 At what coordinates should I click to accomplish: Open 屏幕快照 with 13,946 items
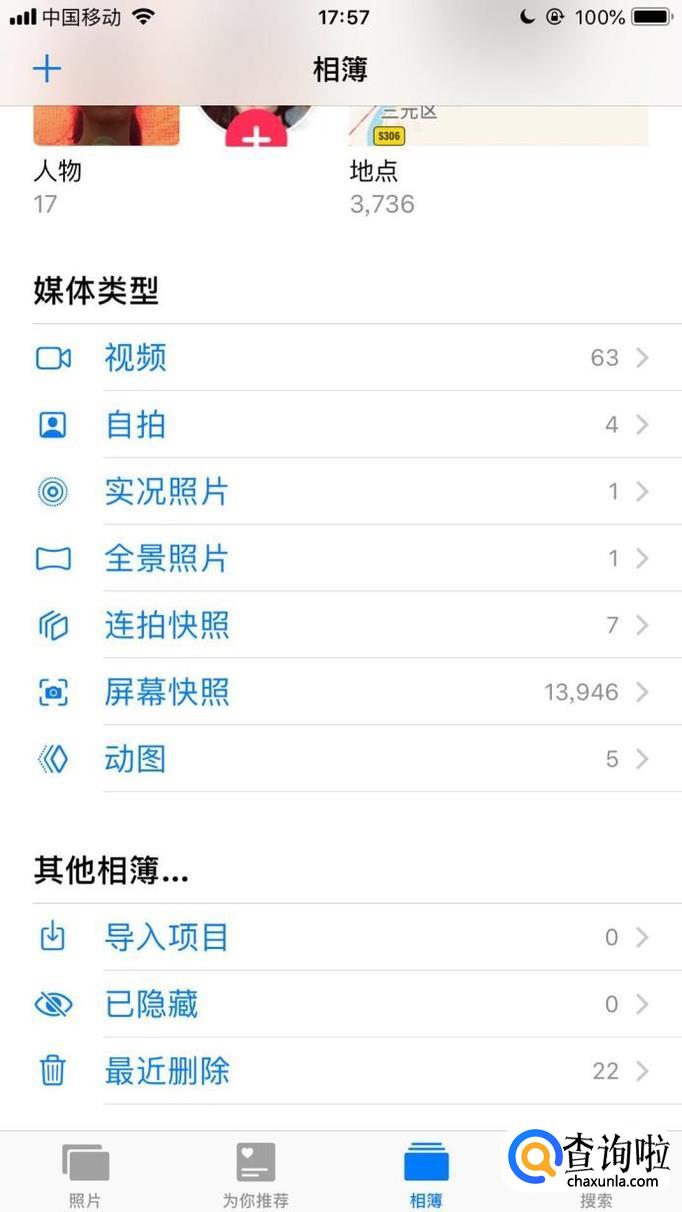pos(340,692)
